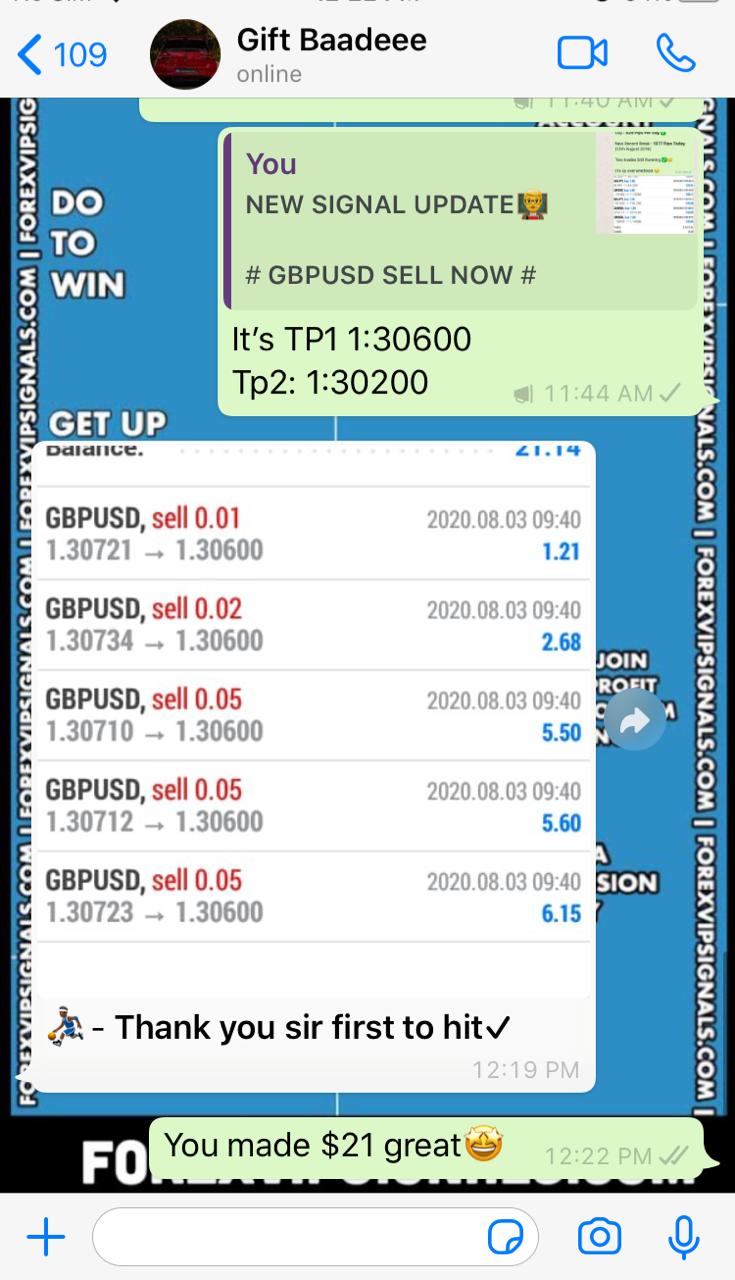Open the attachment plus menu
Screen dimensions: 735x1280
pos(46,1238)
